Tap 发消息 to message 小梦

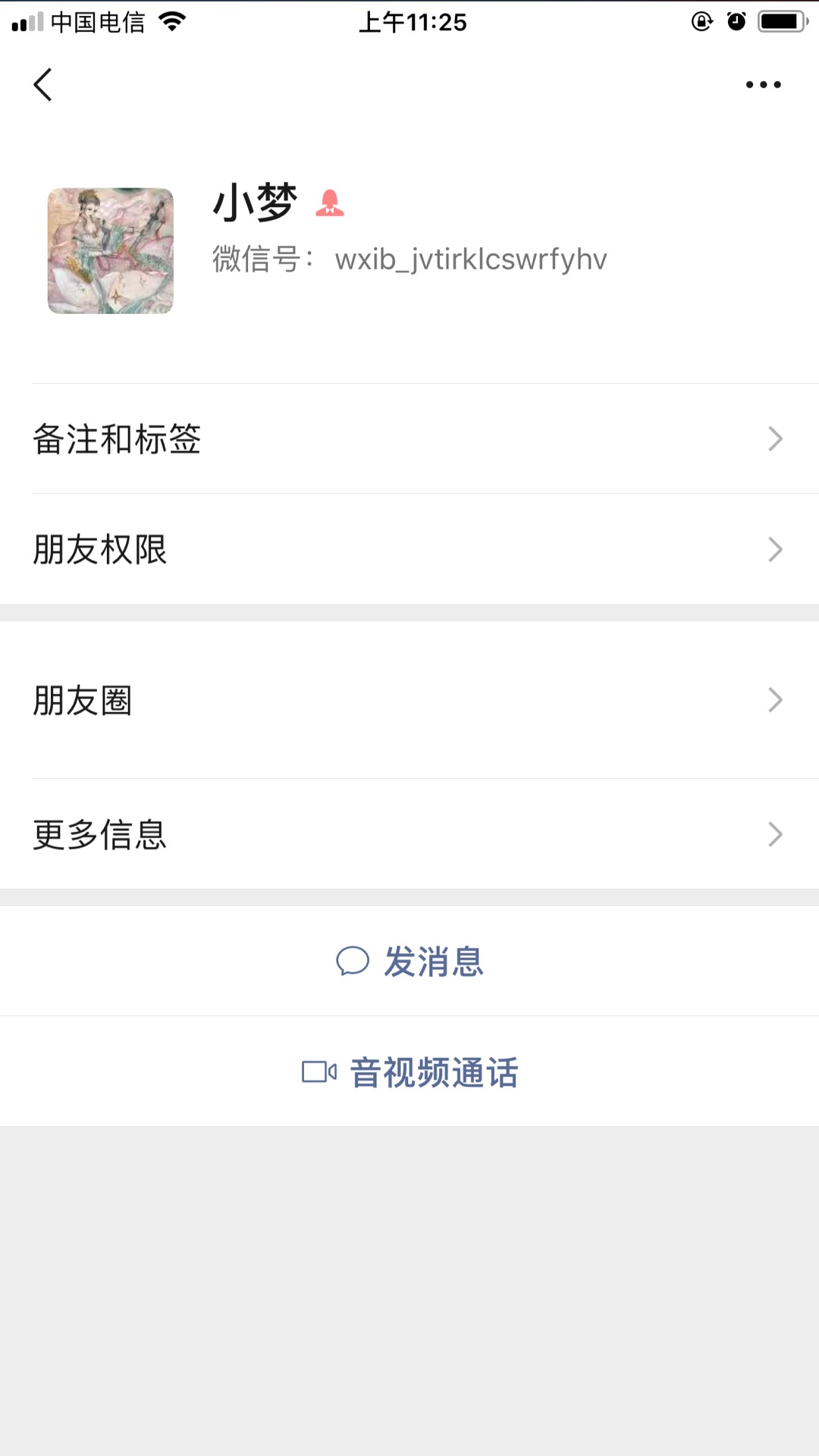point(410,962)
